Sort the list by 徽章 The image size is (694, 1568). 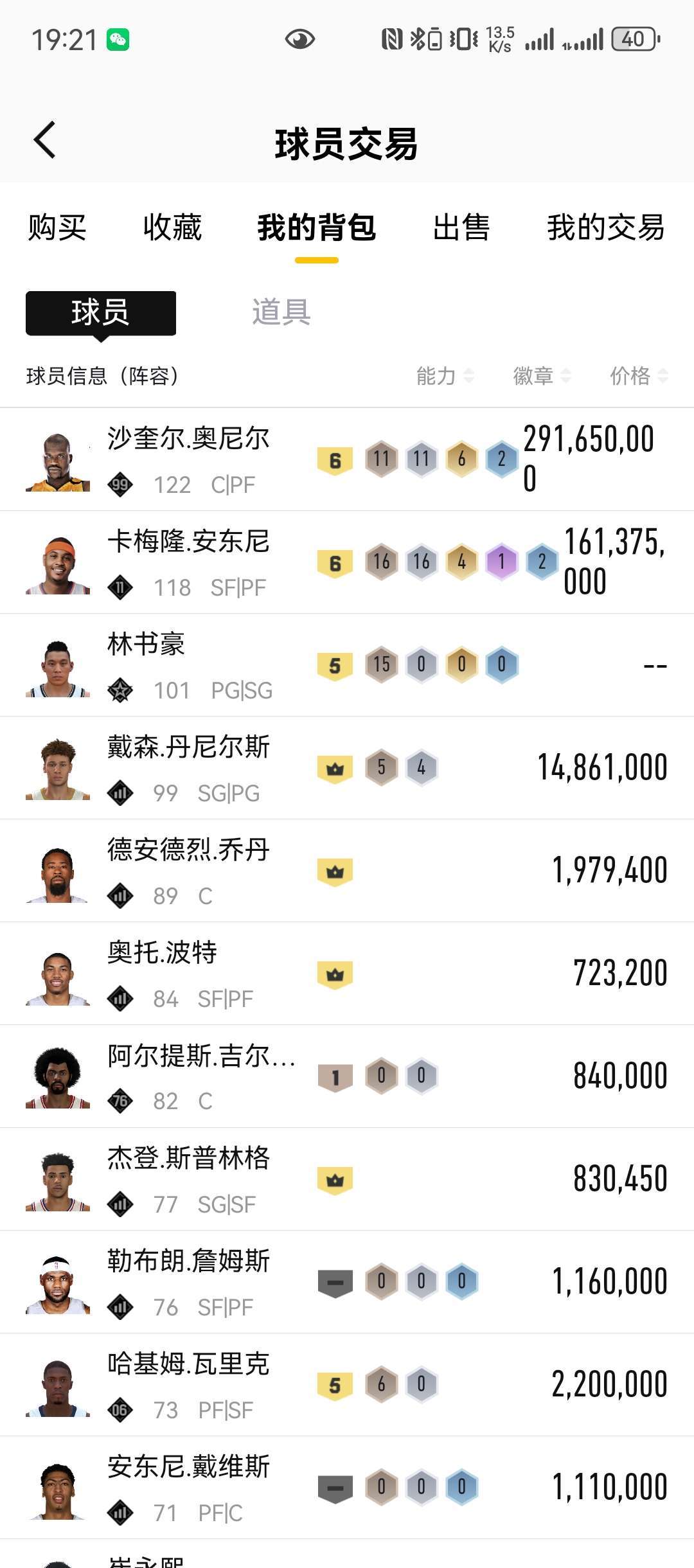(x=542, y=376)
